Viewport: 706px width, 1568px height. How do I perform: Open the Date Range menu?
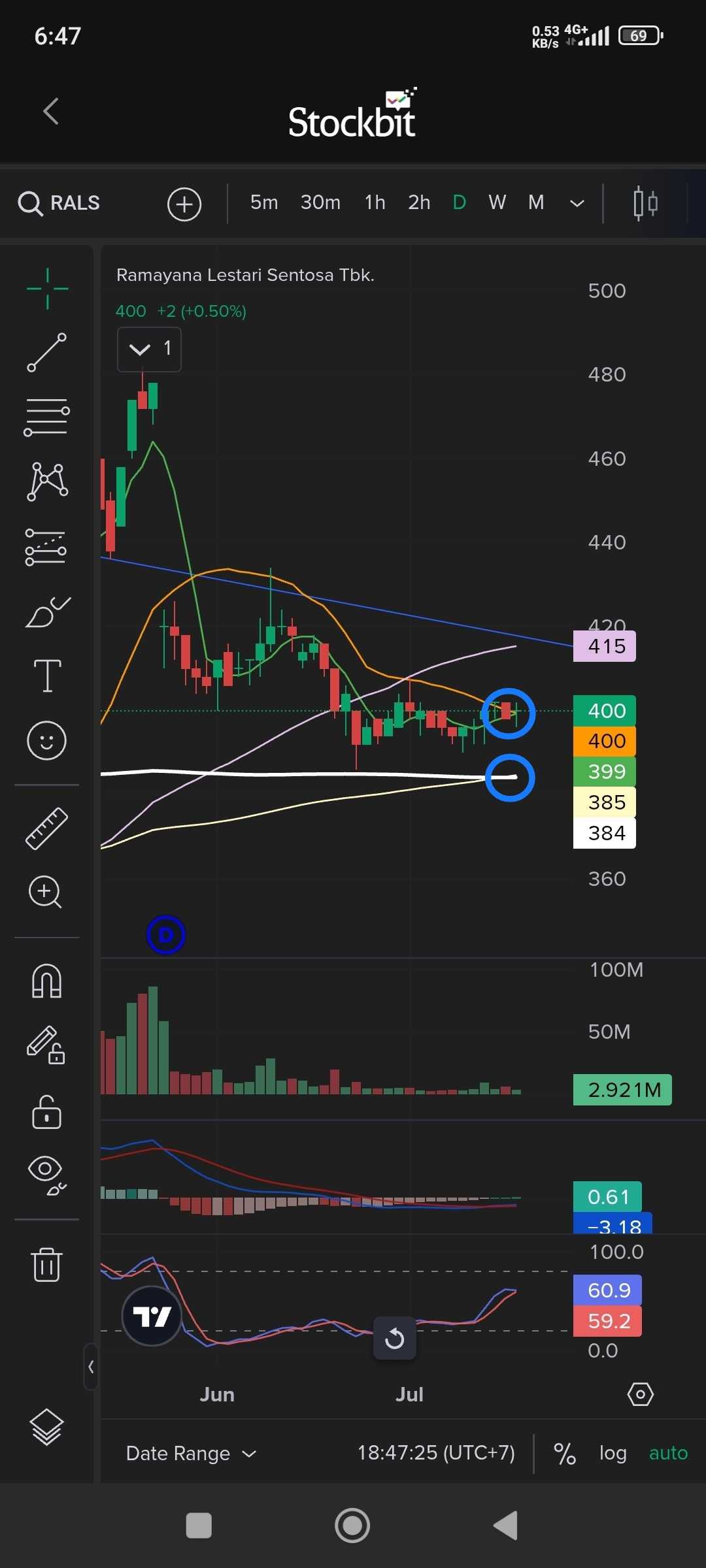click(x=190, y=1453)
